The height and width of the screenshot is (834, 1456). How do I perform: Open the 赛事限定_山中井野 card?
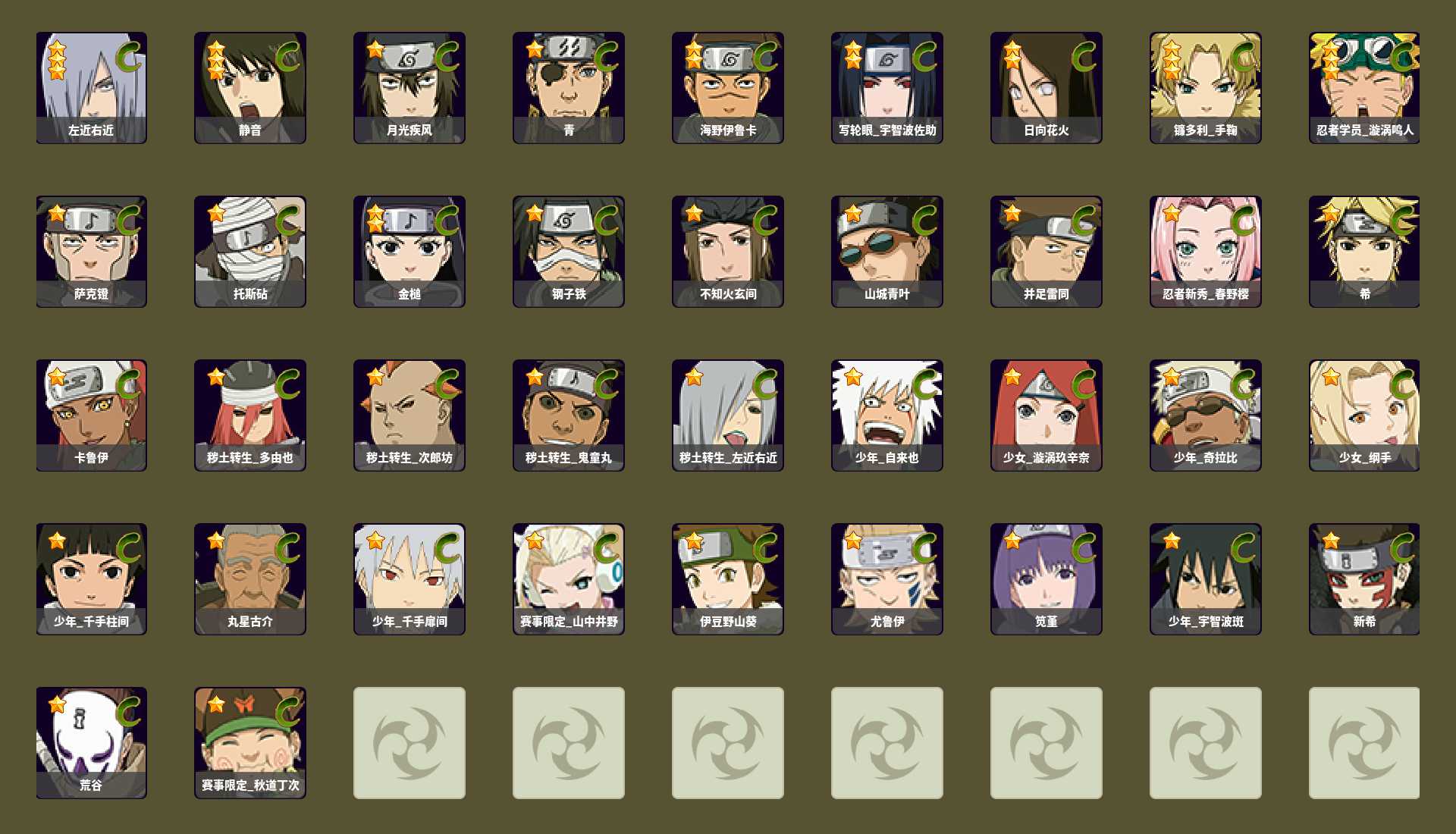click(x=569, y=579)
